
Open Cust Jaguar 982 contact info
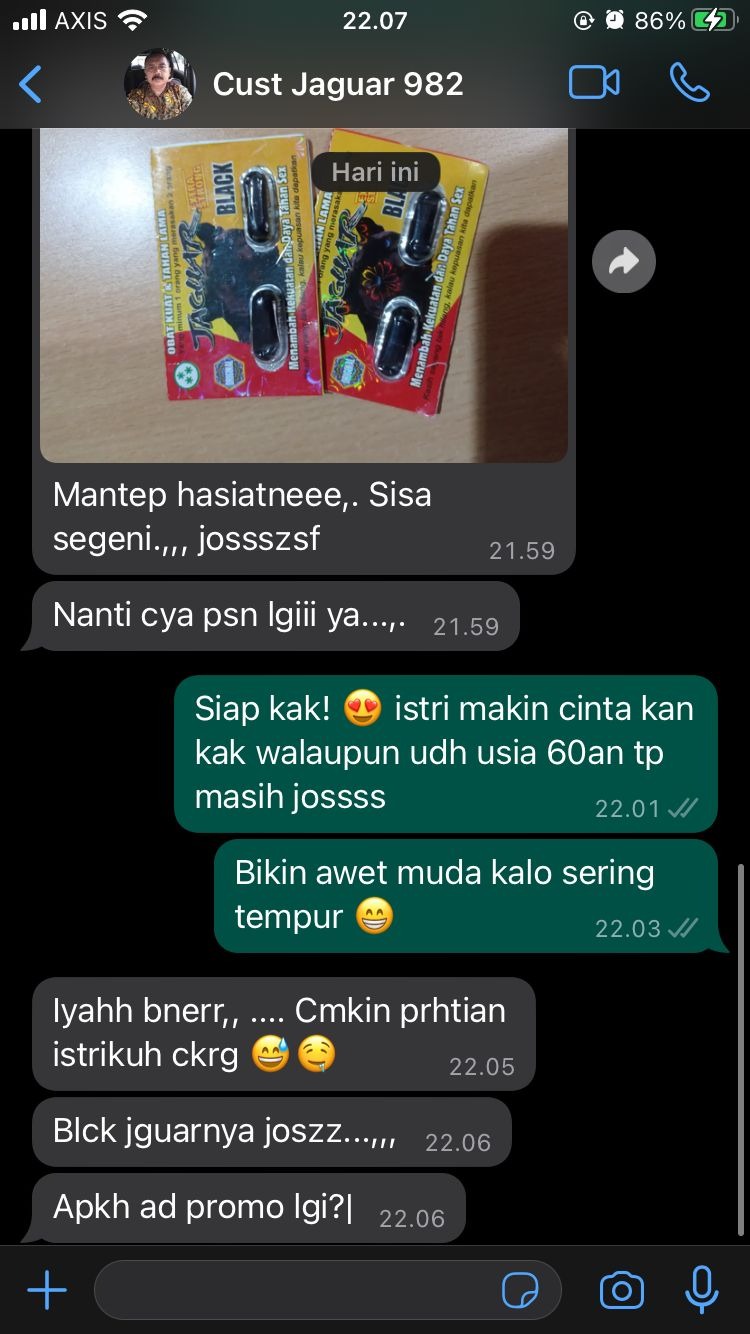[x=338, y=84]
